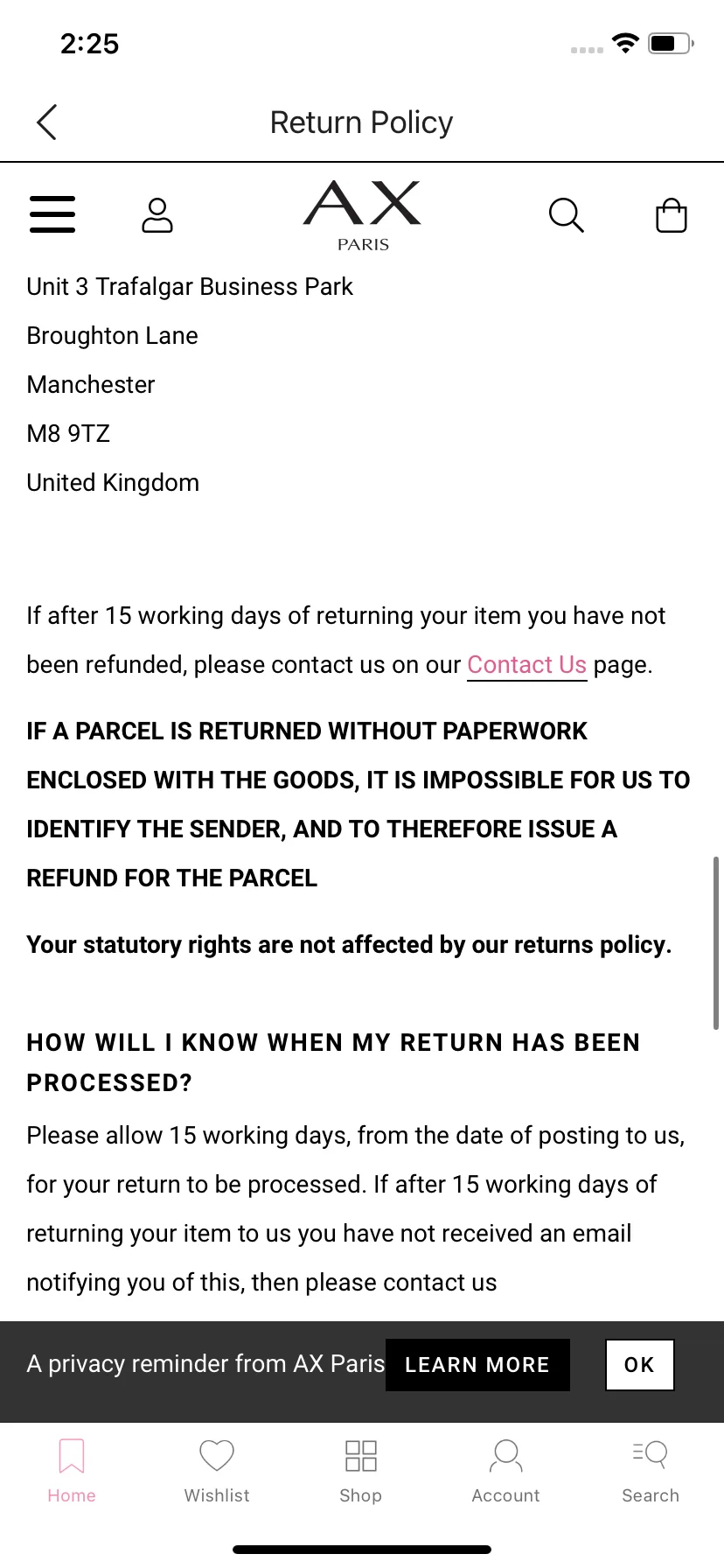Follow the Contact Us link
The image size is (724, 1568).
[526, 665]
